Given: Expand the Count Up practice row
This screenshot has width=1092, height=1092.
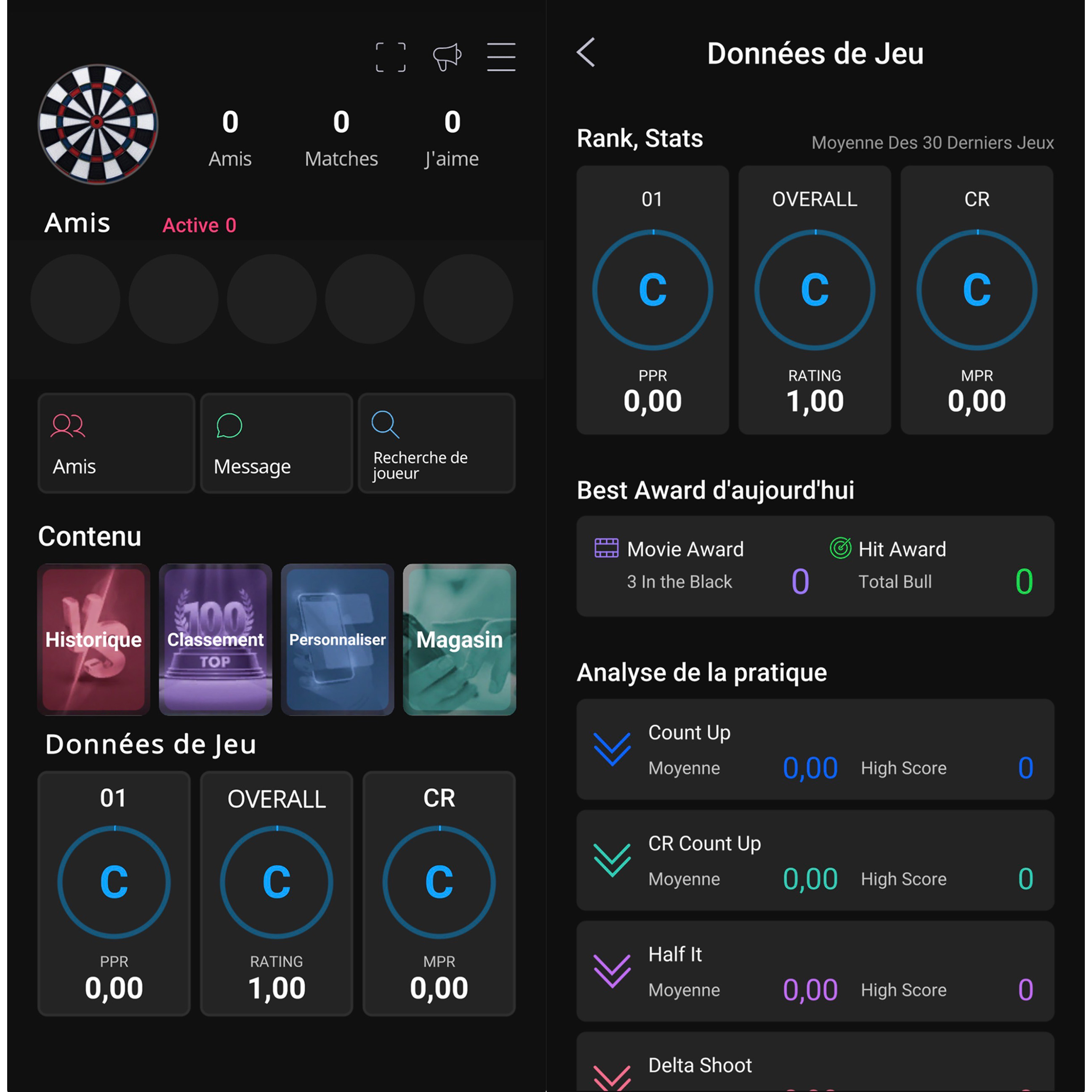Looking at the screenshot, I should (x=612, y=749).
